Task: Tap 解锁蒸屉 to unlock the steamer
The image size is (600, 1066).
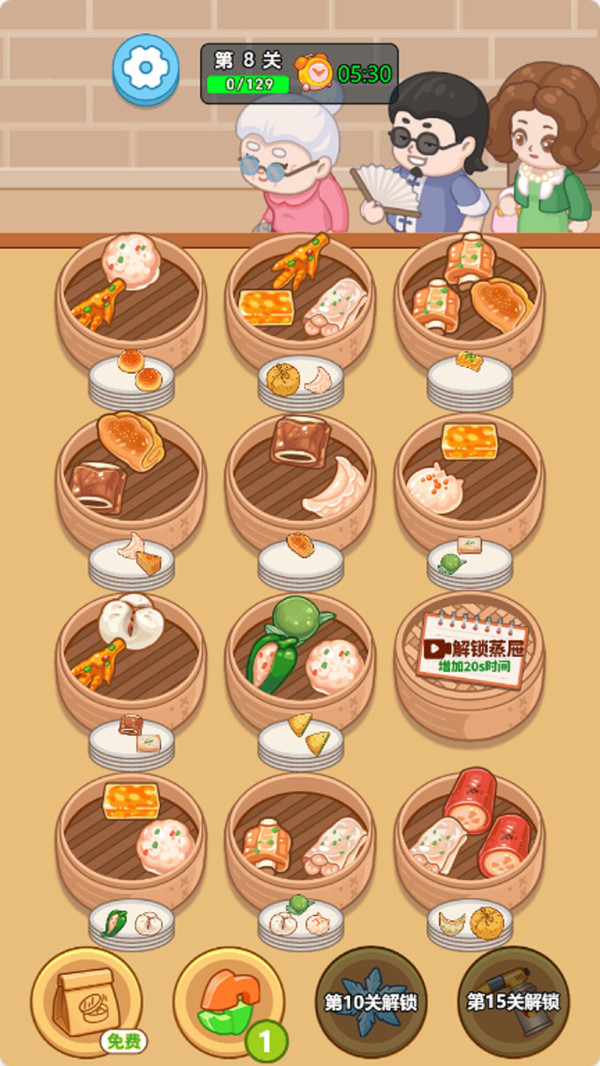Action: pos(470,651)
